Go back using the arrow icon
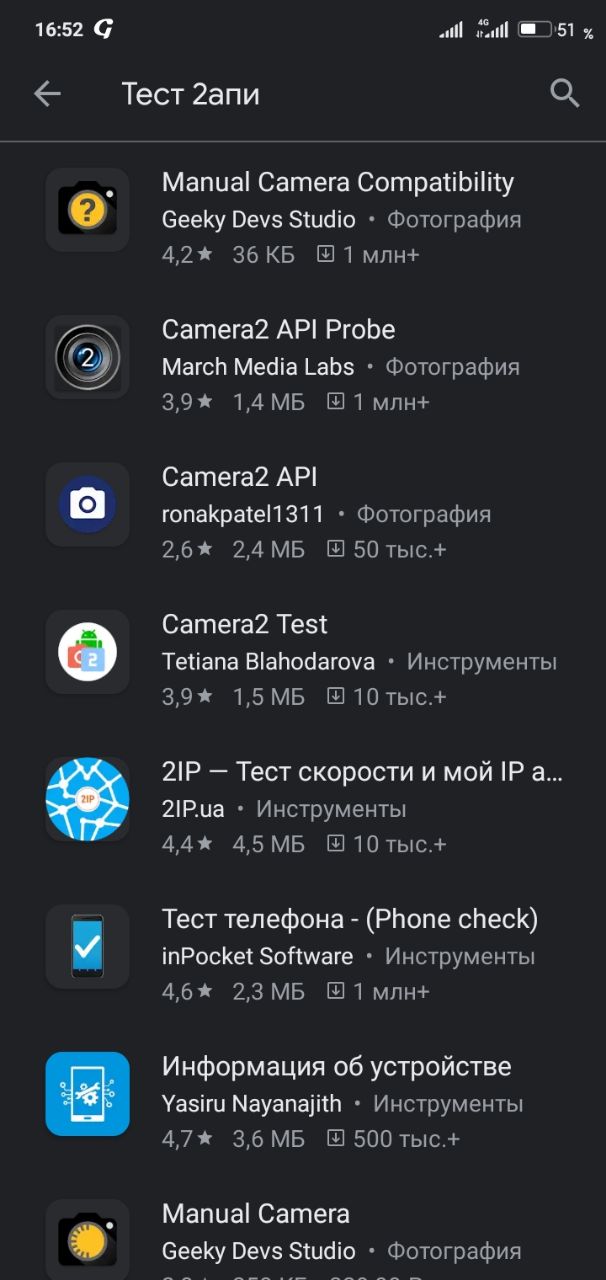This screenshot has width=606, height=1280. 47,94
